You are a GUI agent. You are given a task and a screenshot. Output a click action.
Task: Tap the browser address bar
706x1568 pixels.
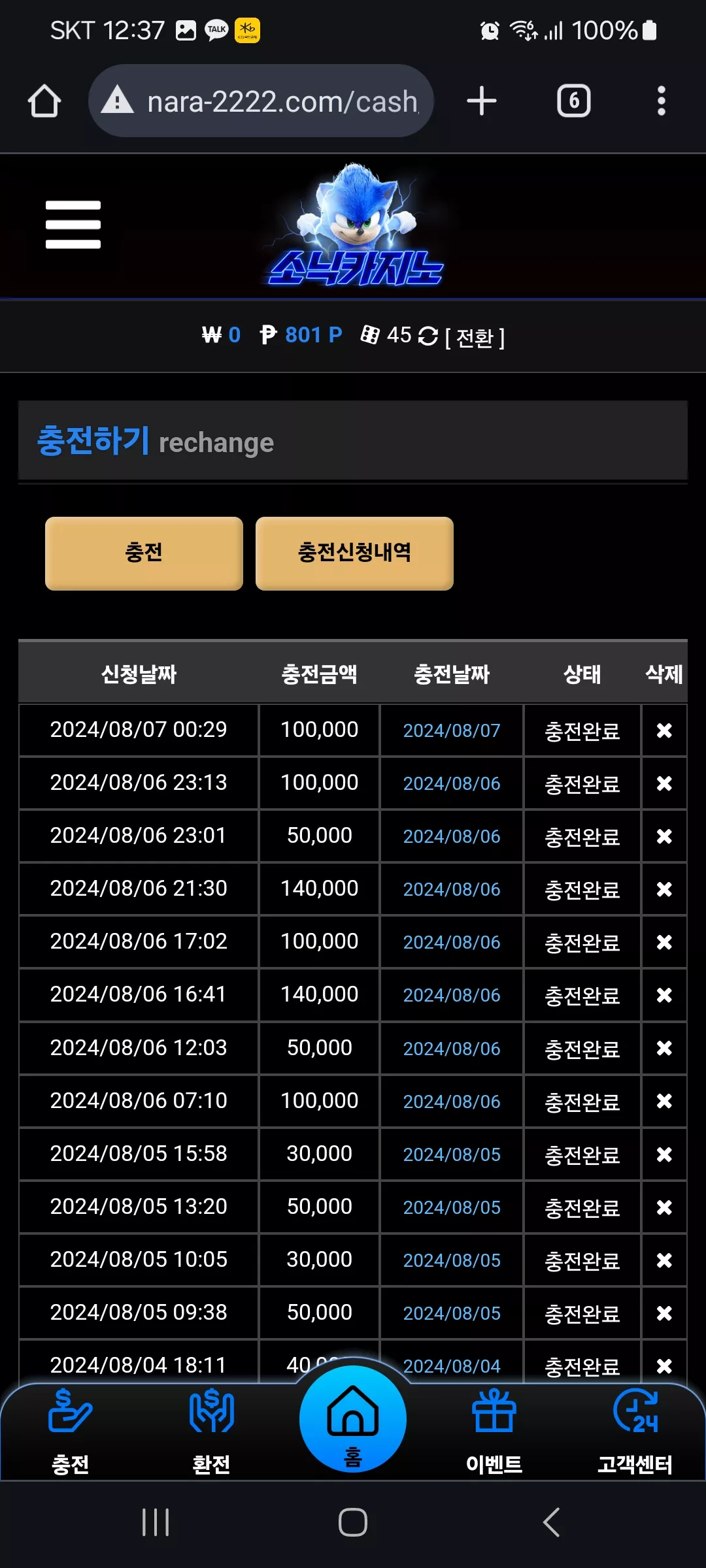[261, 101]
